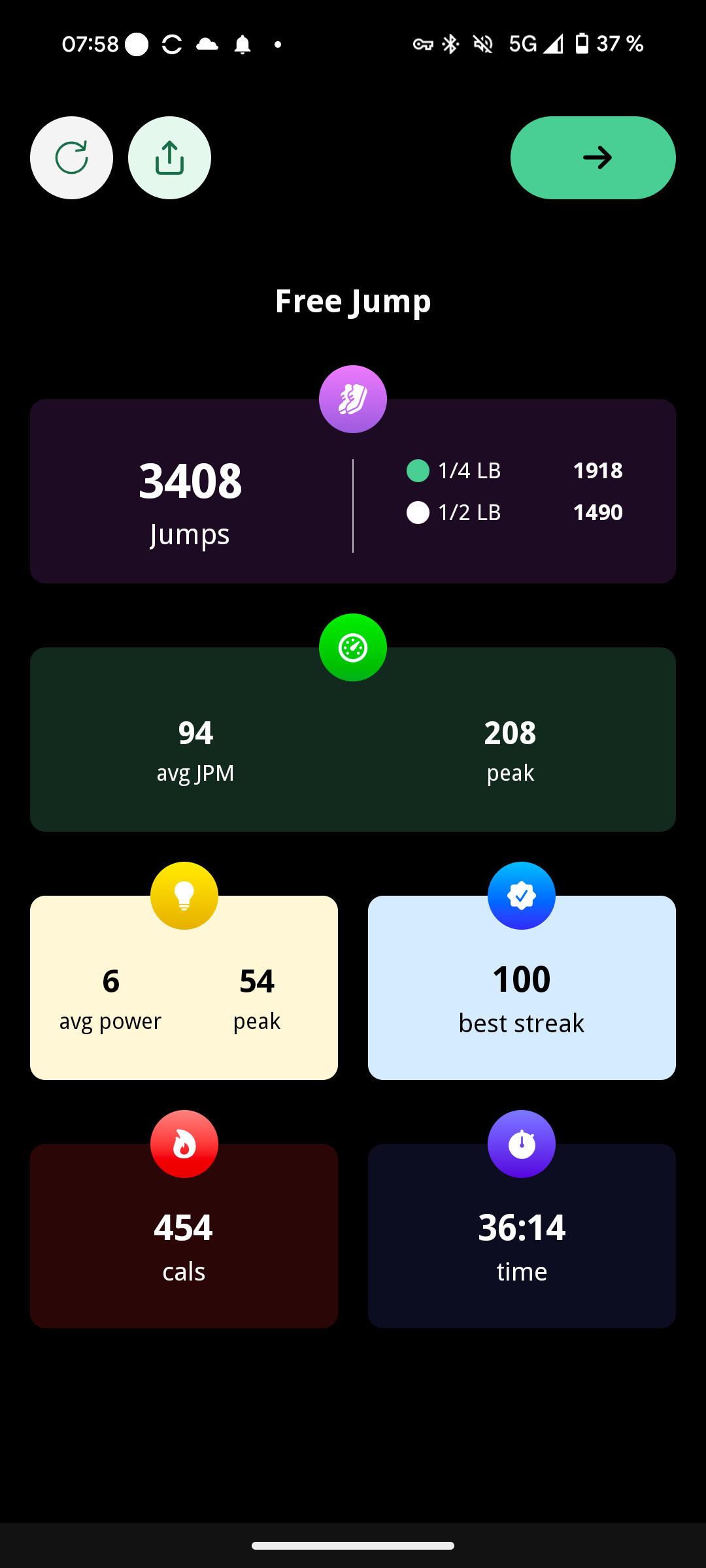The width and height of the screenshot is (706, 1568).
Task: Continue with the green arrow button
Action: coord(592,157)
